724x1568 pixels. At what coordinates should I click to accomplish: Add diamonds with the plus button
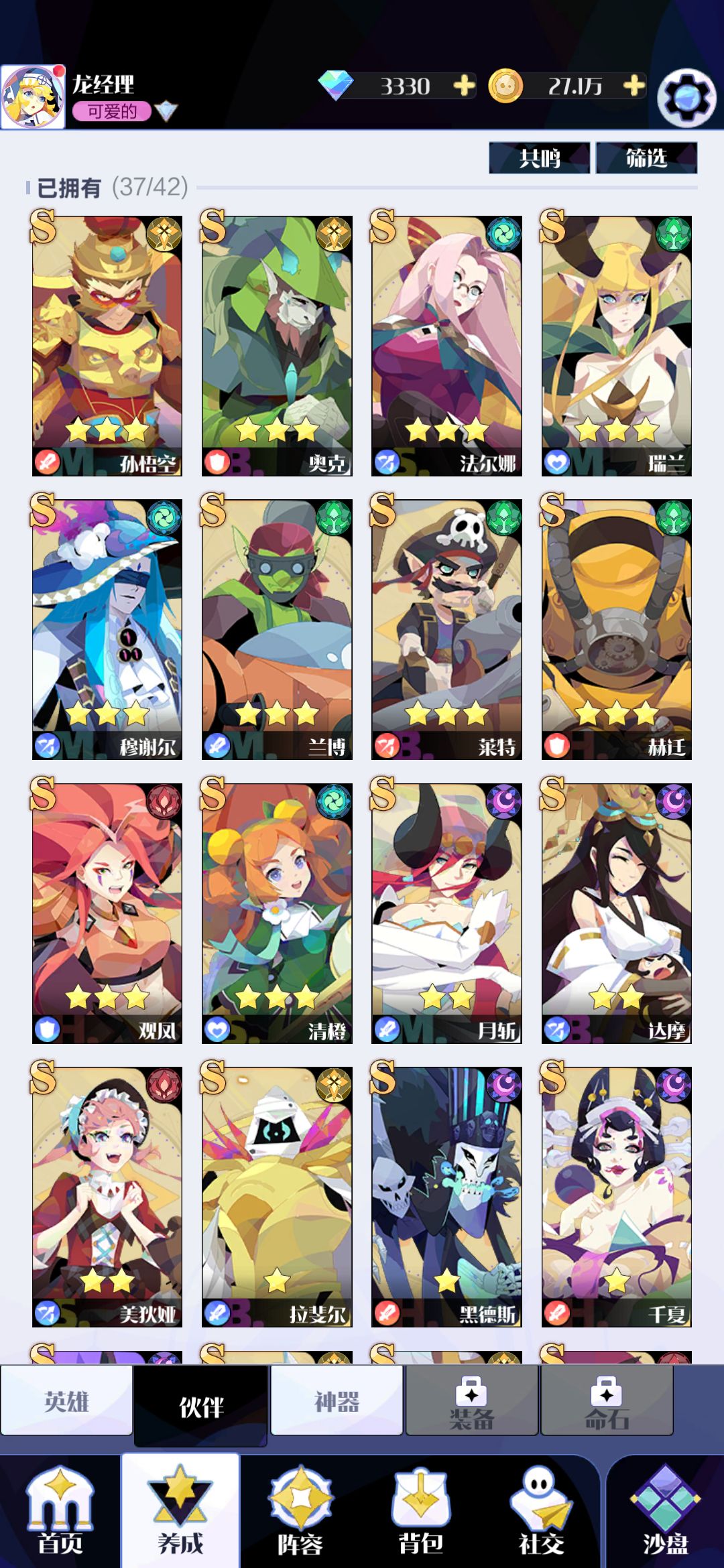coord(463,86)
